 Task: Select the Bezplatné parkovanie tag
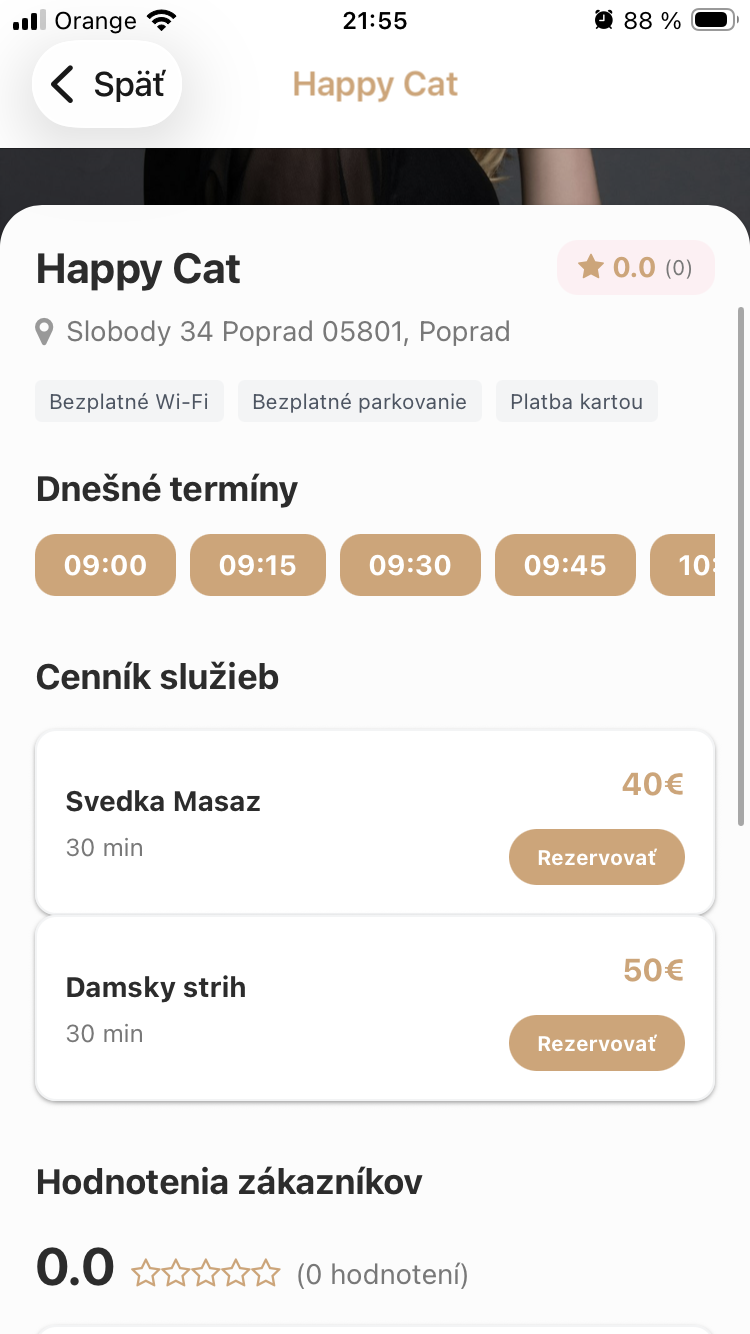tap(359, 401)
